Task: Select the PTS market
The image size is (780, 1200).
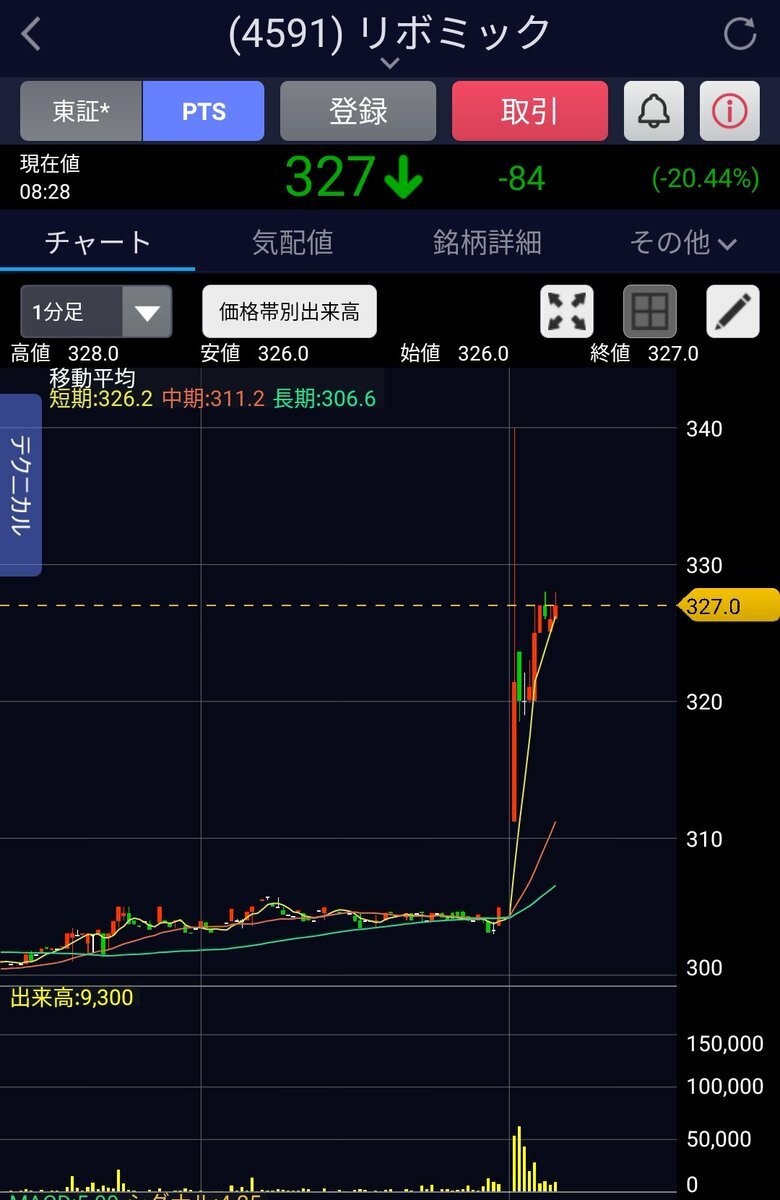Action: 204,111
